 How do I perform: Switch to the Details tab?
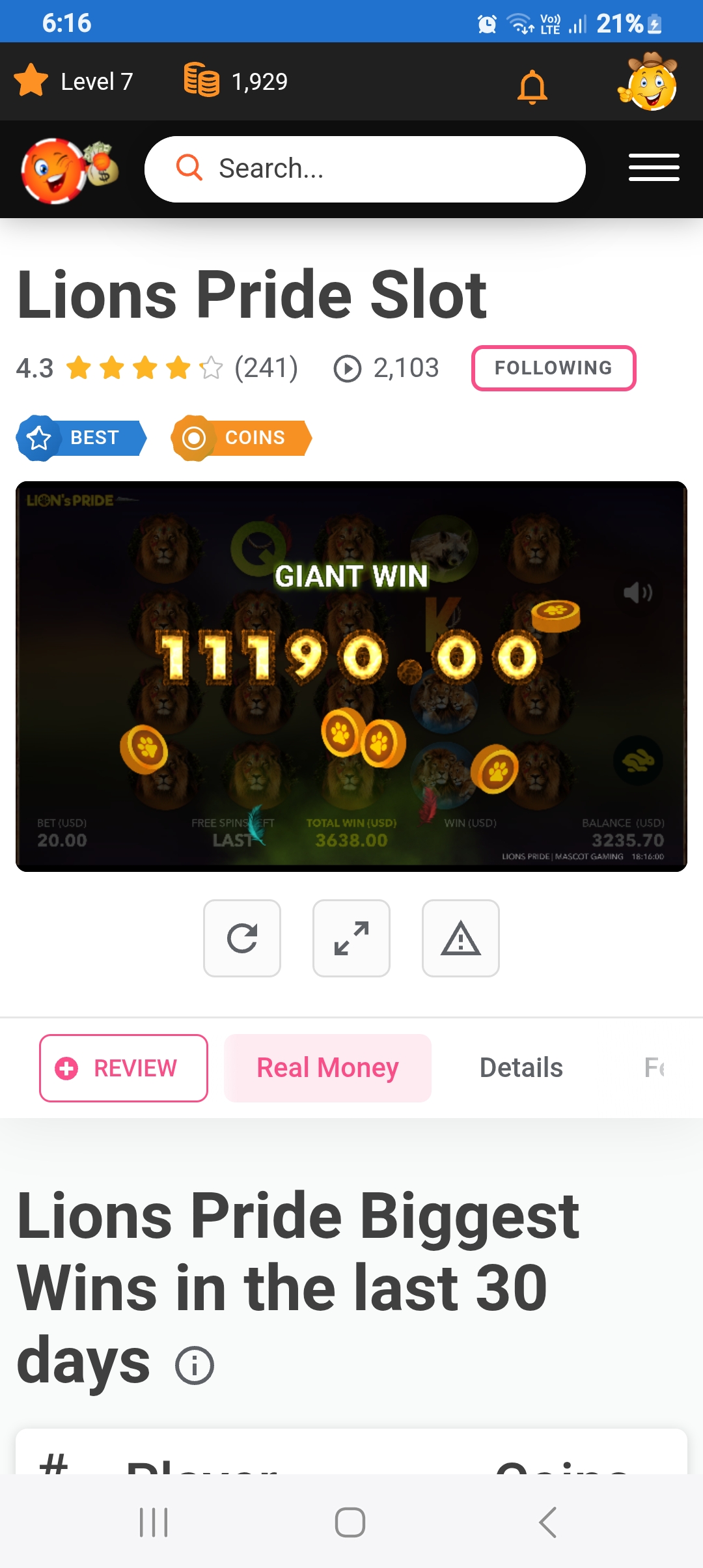(521, 1068)
